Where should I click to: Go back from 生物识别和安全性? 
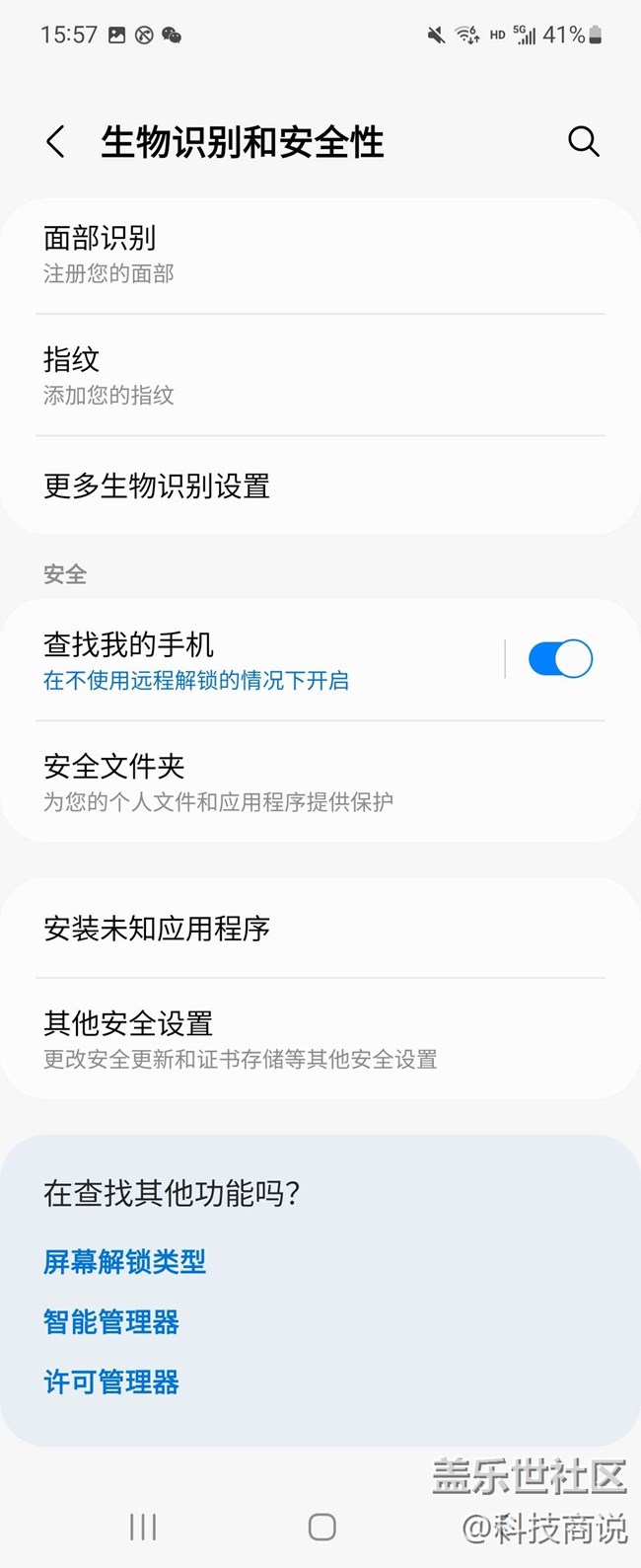coord(56,142)
